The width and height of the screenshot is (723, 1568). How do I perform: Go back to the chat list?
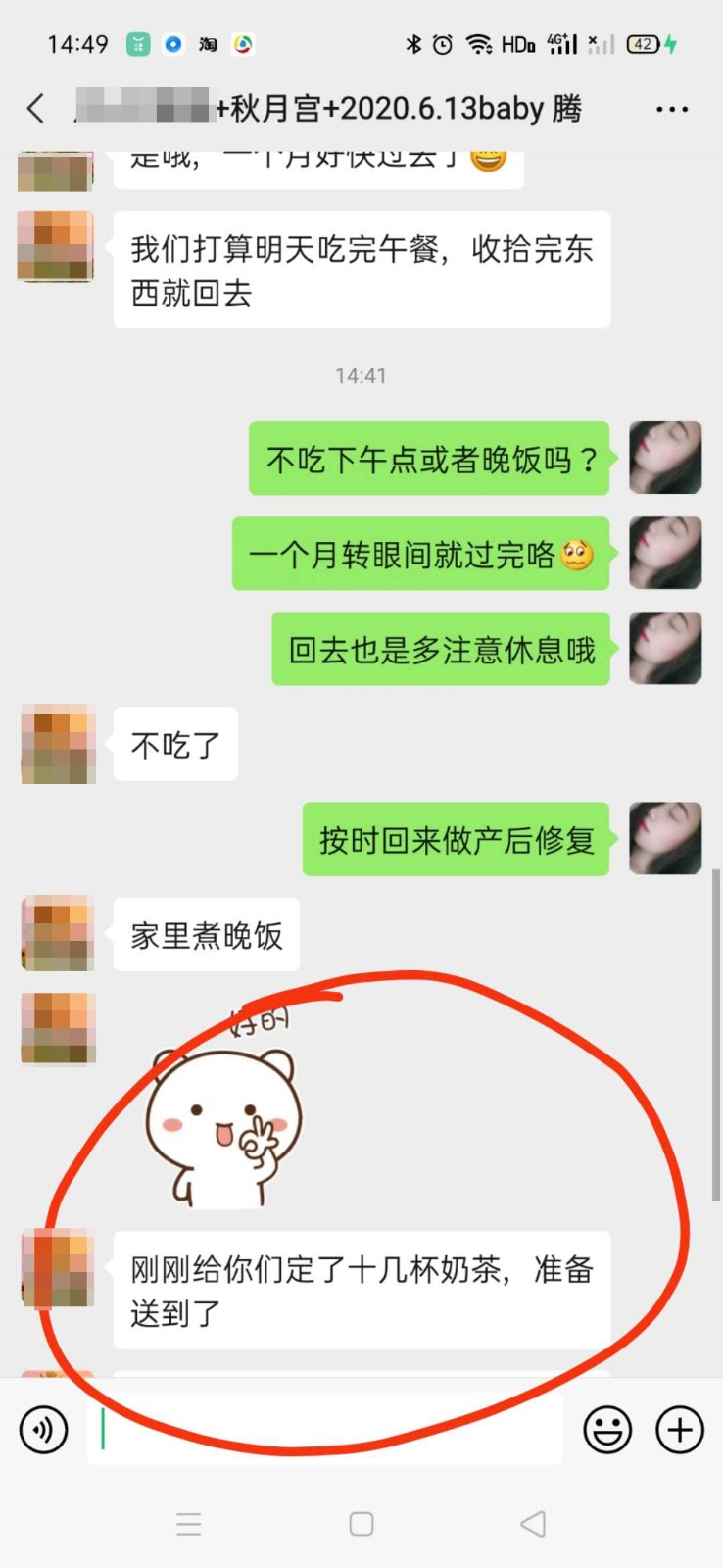point(36,109)
